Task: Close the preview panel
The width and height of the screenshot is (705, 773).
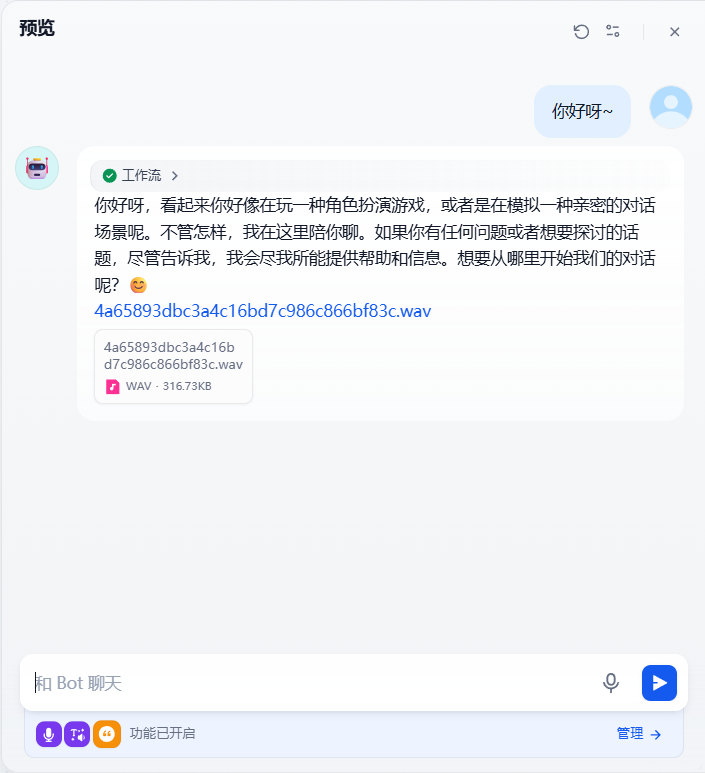Action: [x=675, y=32]
